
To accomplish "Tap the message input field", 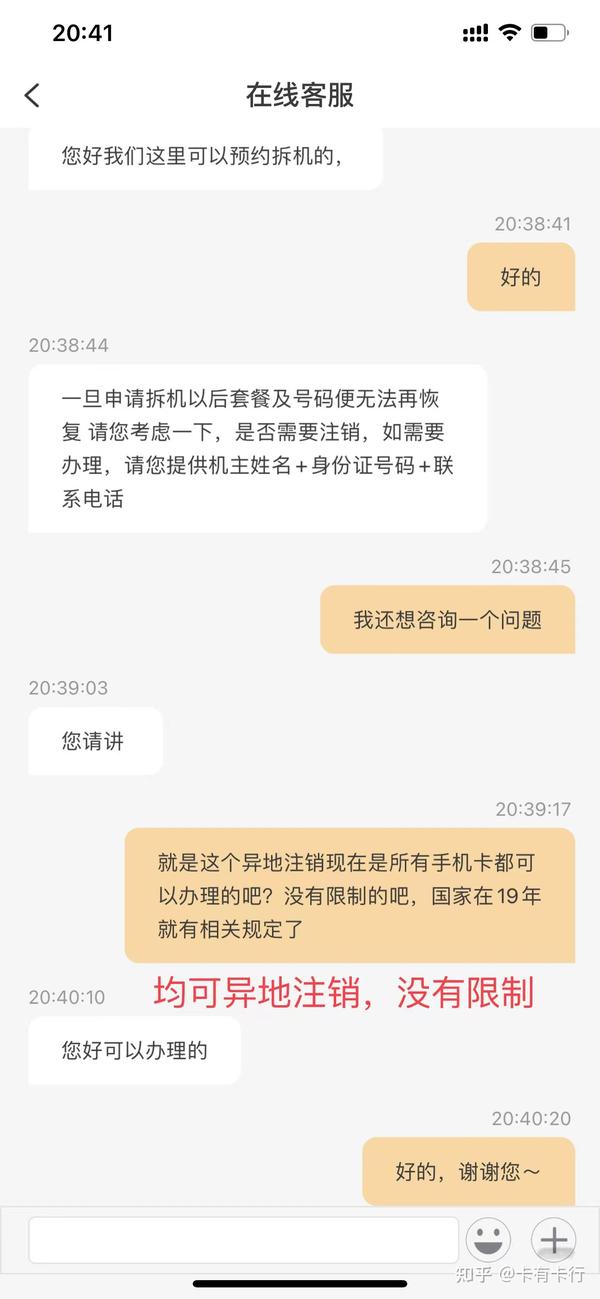I will coord(243,1240).
